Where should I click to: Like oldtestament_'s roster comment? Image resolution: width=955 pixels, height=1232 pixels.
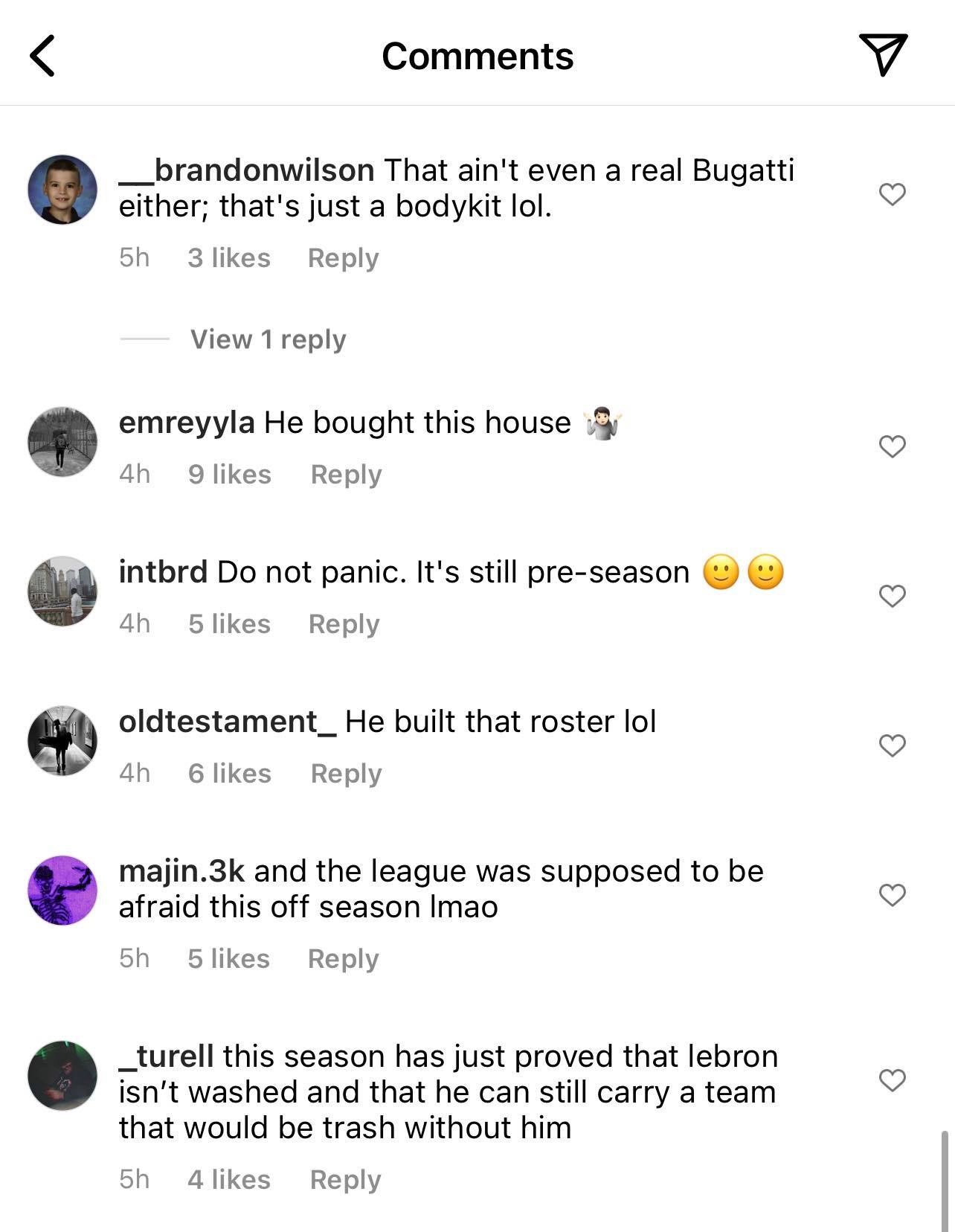pyautogui.click(x=892, y=745)
